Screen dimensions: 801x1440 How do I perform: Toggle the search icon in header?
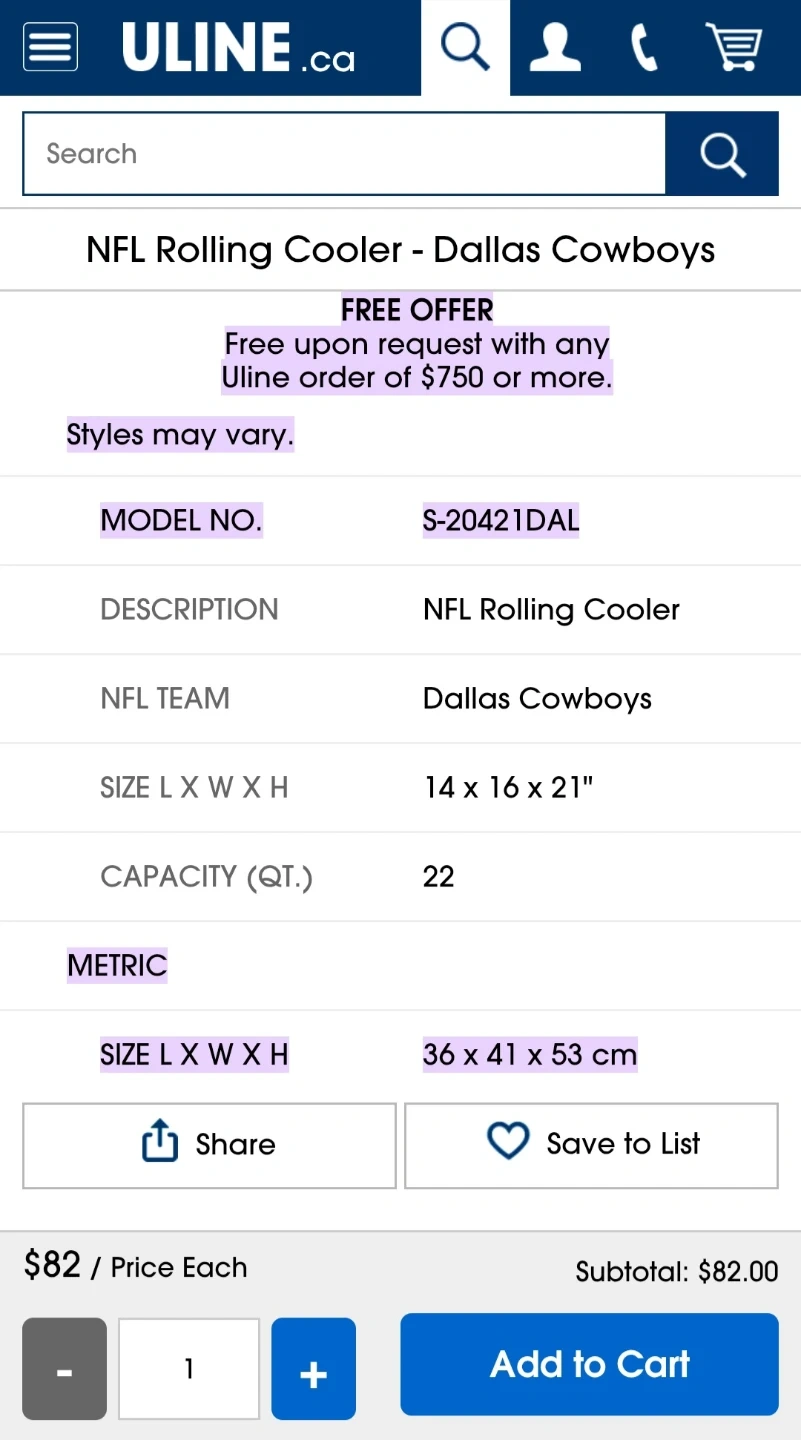coord(465,47)
